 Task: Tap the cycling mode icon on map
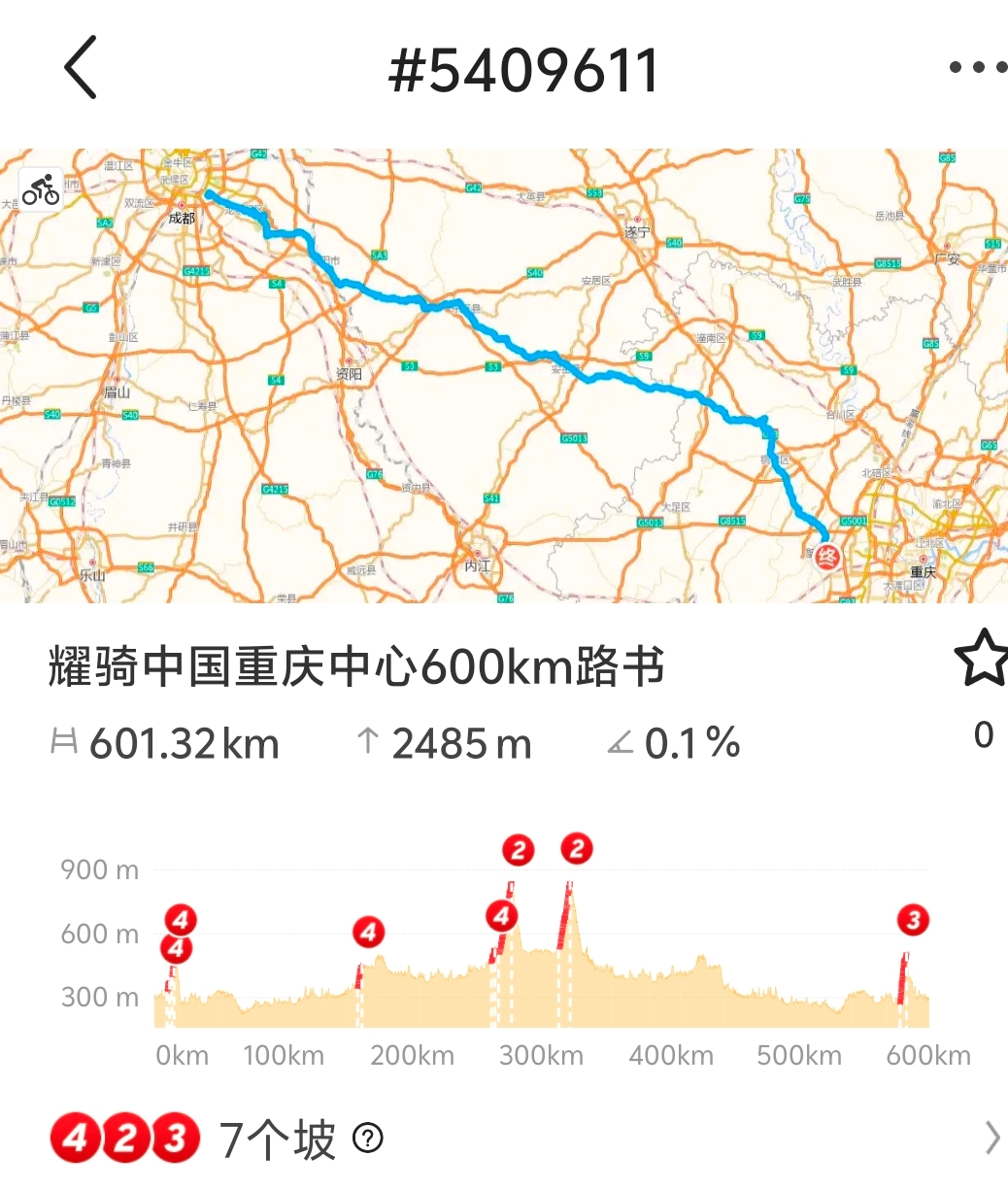(x=41, y=189)
